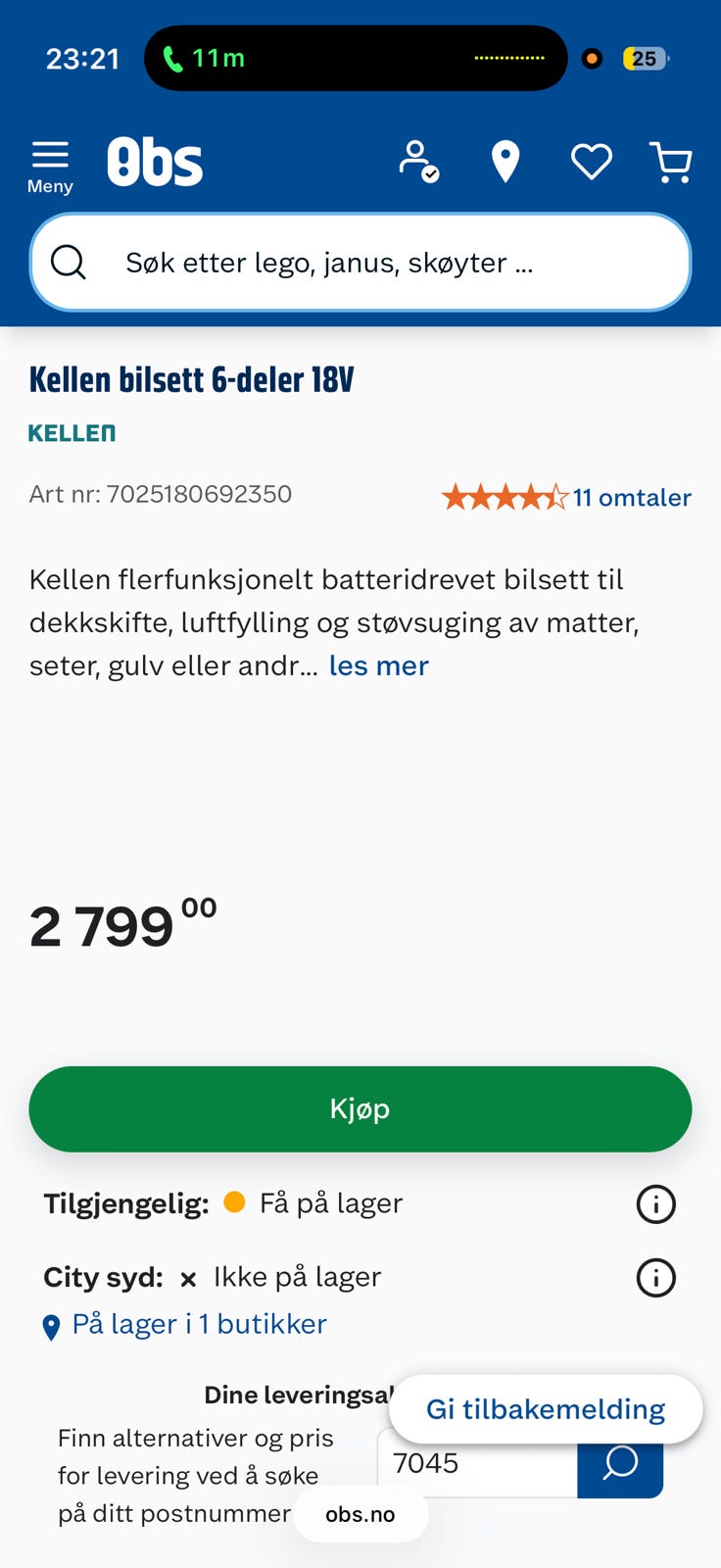Tap the info icon next to Tilgjengelig
Screen dimensions: 721x1568
[655, 1203]
